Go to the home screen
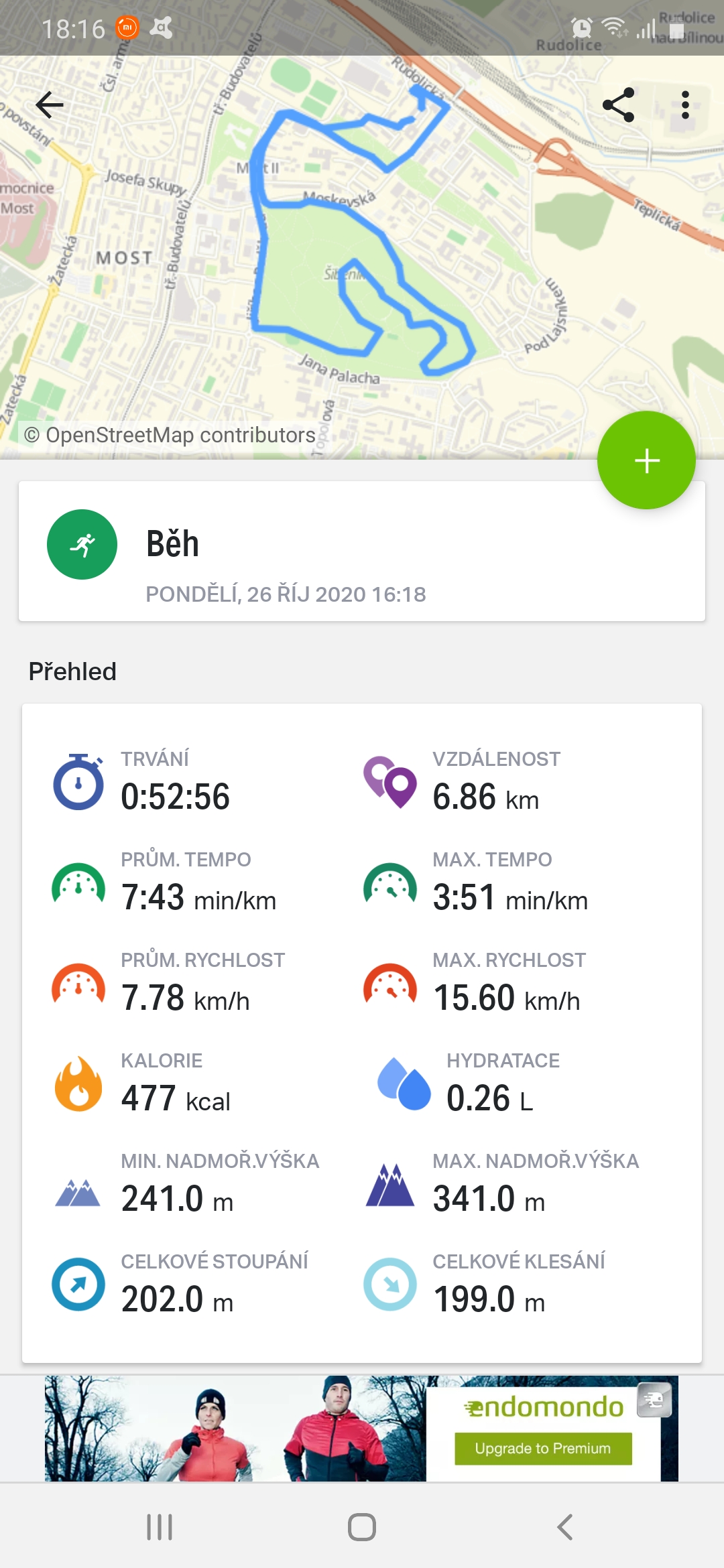724x1568 pixels. [x=362, y=1527]
